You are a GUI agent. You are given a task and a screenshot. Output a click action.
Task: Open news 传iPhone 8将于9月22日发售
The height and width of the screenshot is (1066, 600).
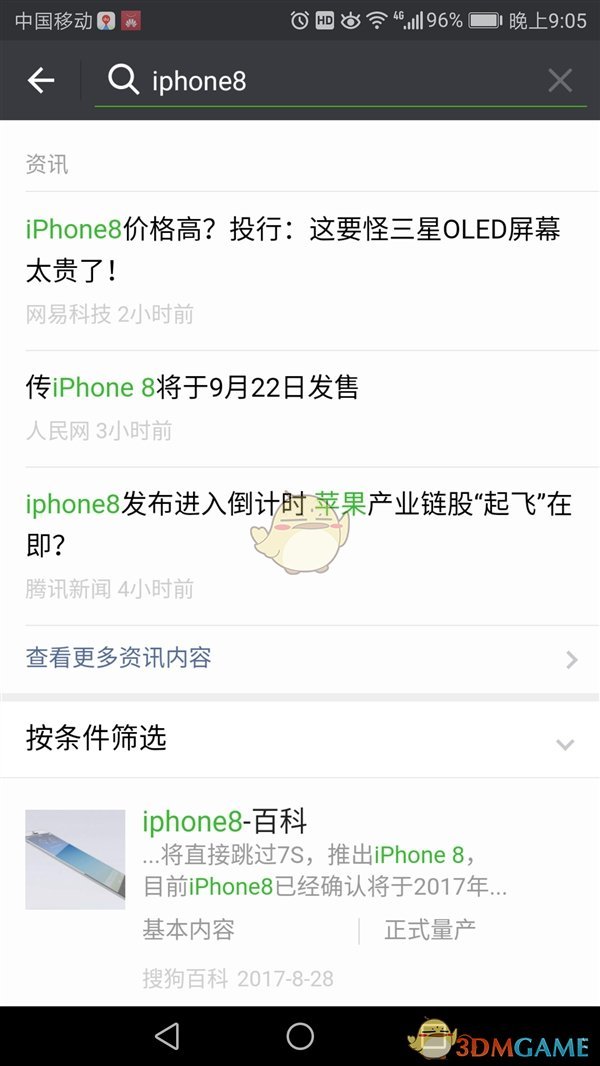192,387
